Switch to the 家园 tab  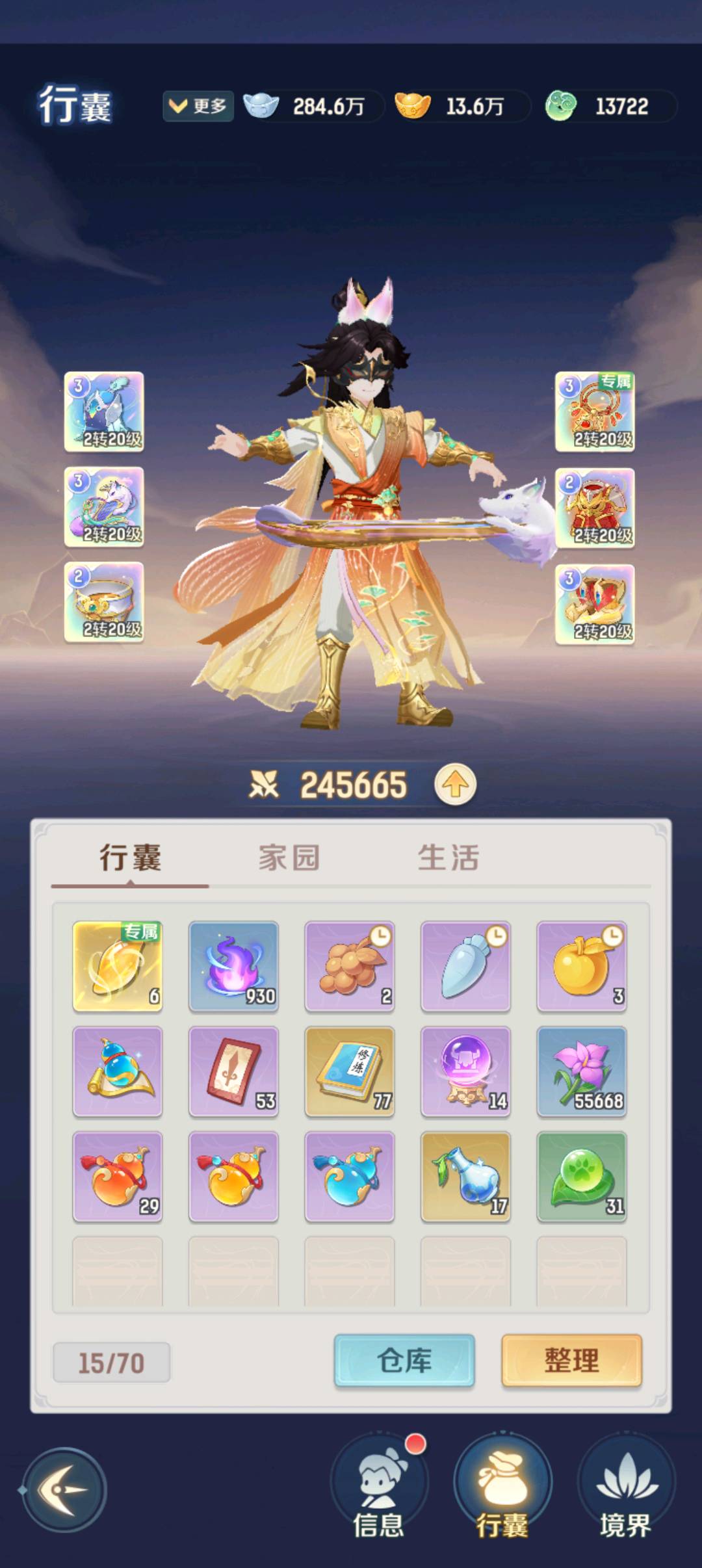tap(289, 857)
